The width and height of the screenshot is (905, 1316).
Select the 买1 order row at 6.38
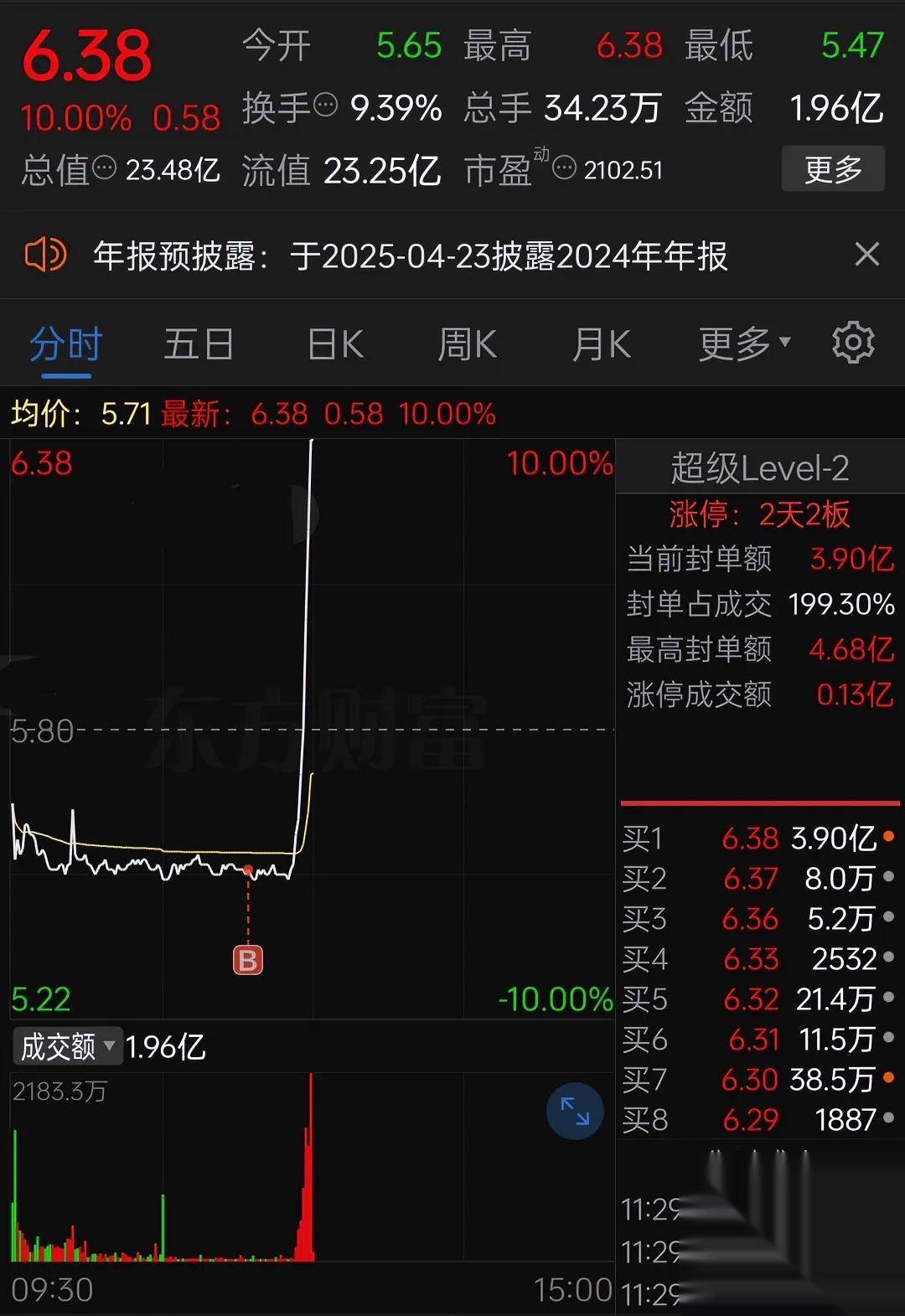click(754, 839)
